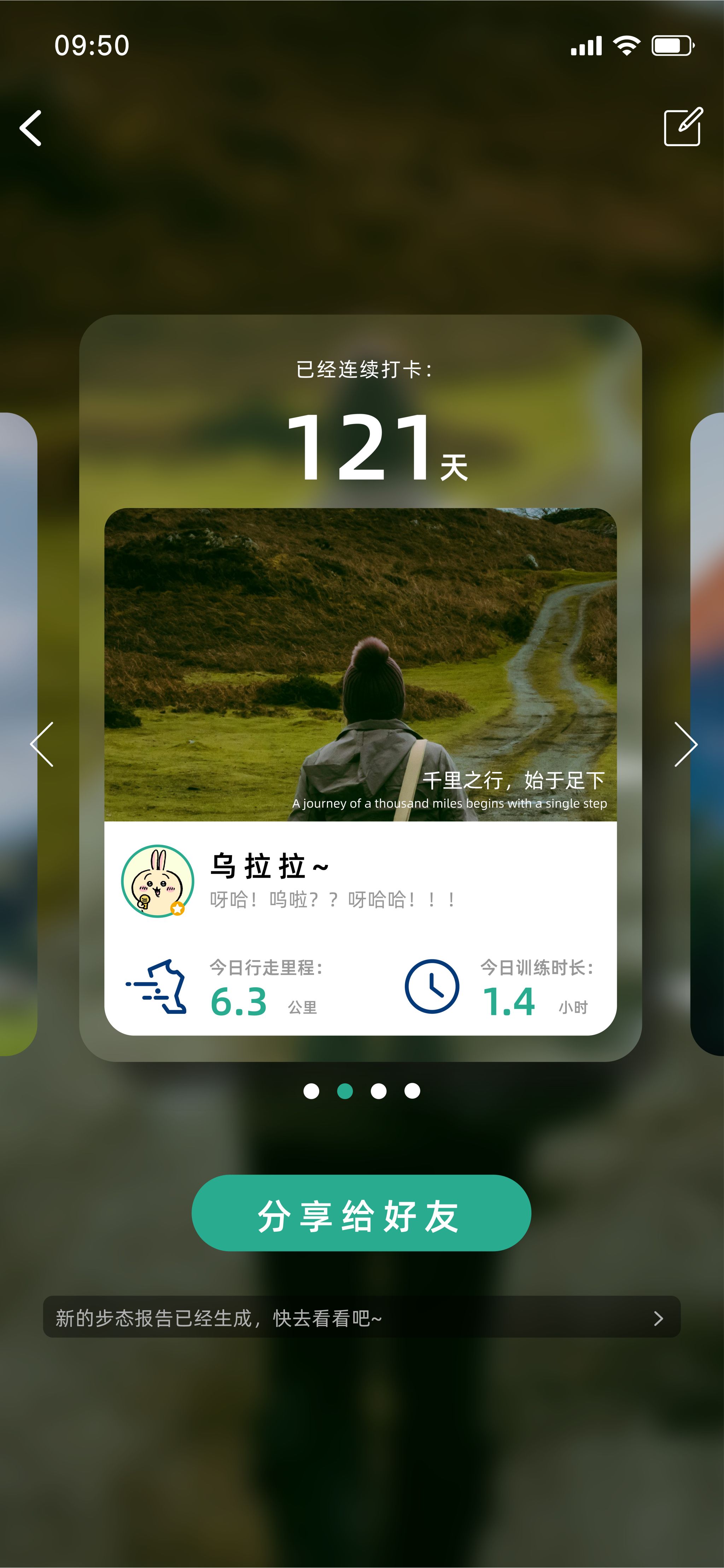Show the next check-in card
This screenshot has height=1568, width=724.
[x=685, y=744]
